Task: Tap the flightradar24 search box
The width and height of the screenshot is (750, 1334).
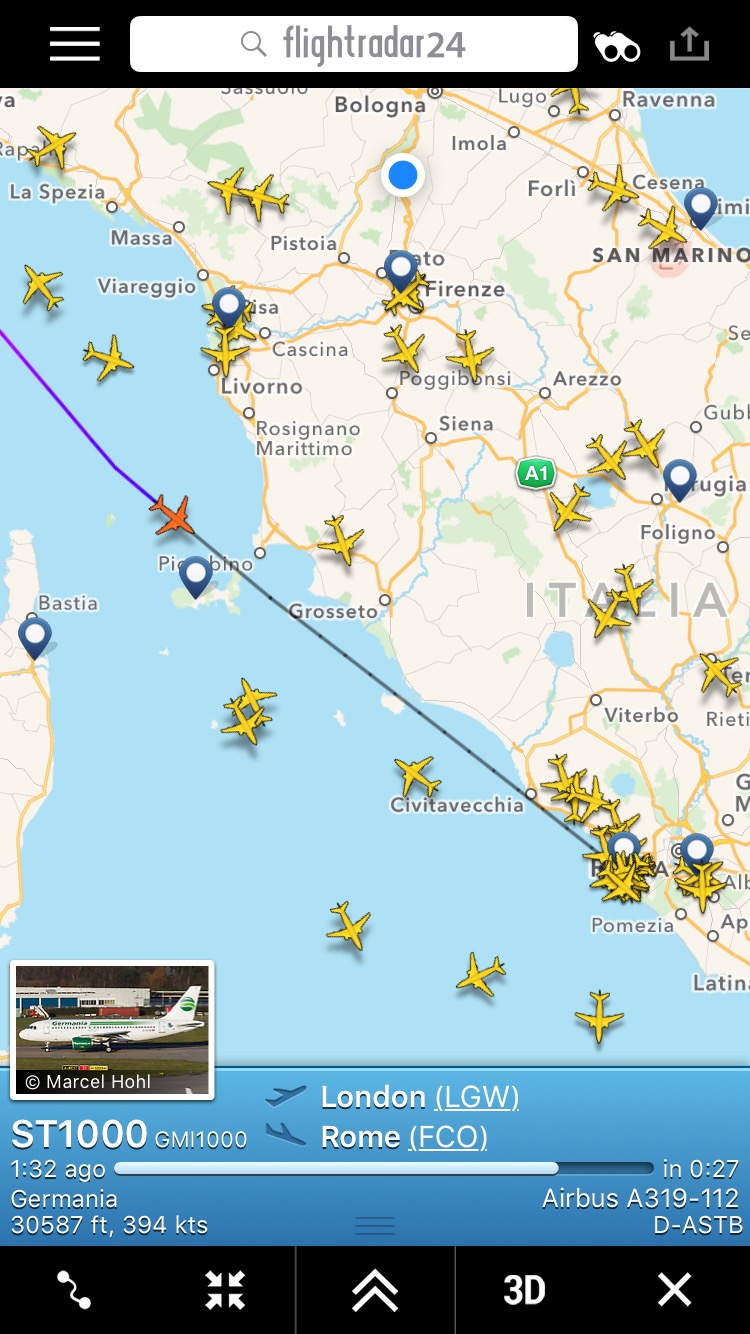Action: click(354, 44)
